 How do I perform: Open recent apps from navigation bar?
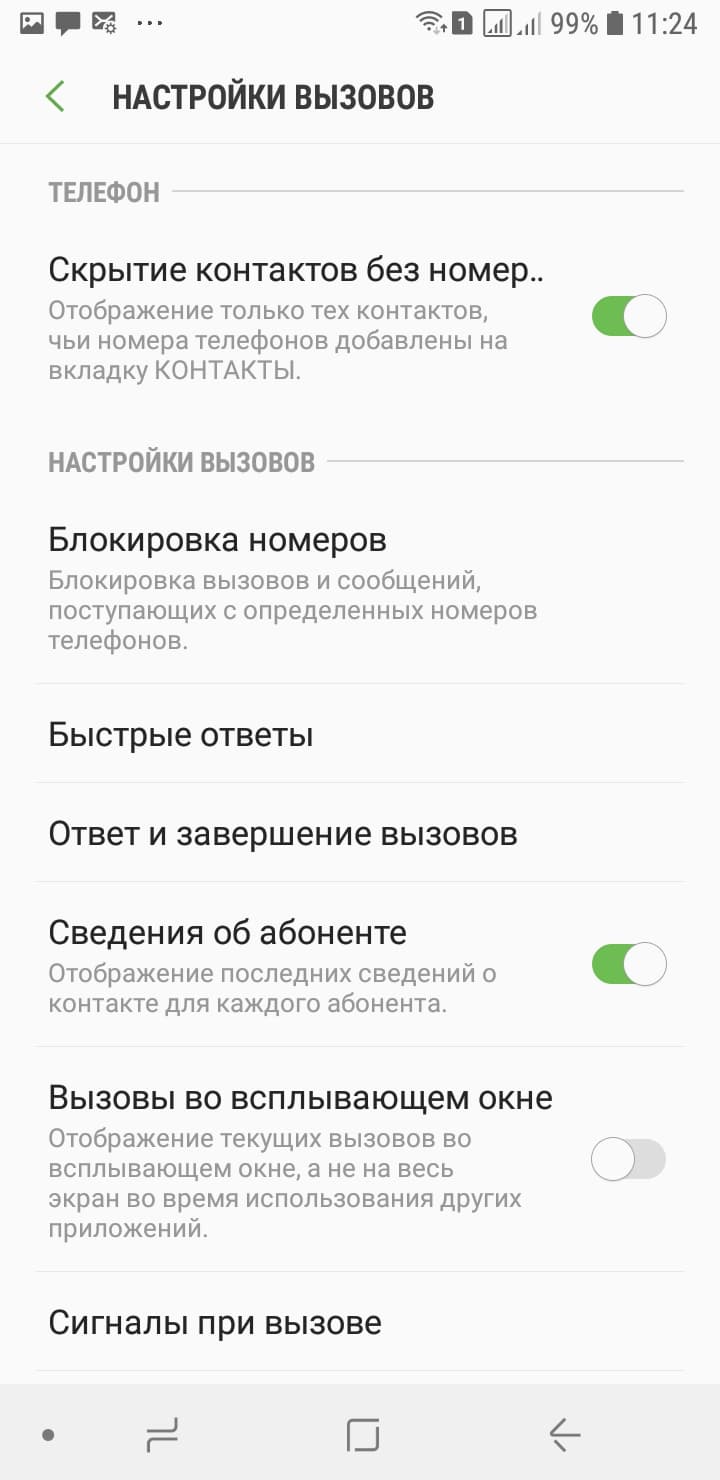click(162, 1435)
